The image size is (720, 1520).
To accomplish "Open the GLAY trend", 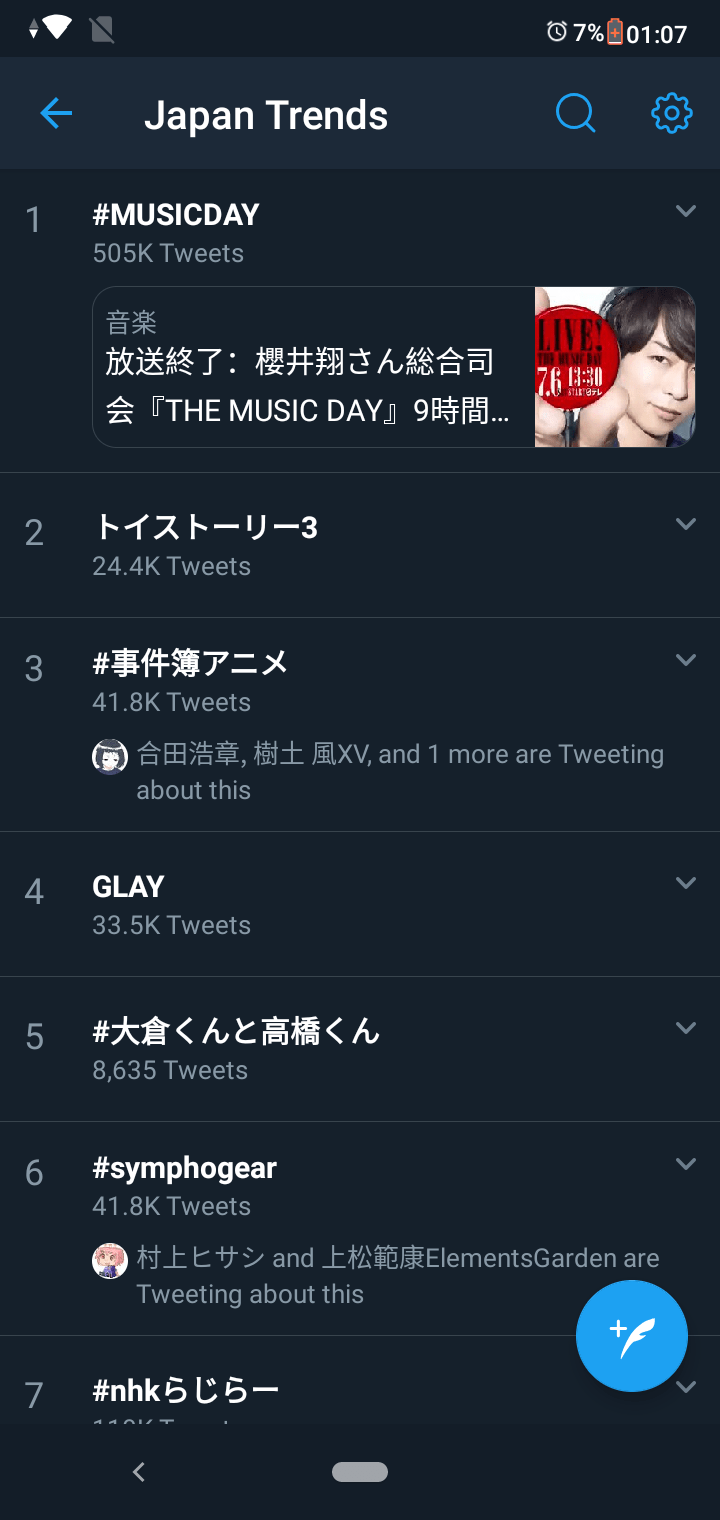I will 128,887.
